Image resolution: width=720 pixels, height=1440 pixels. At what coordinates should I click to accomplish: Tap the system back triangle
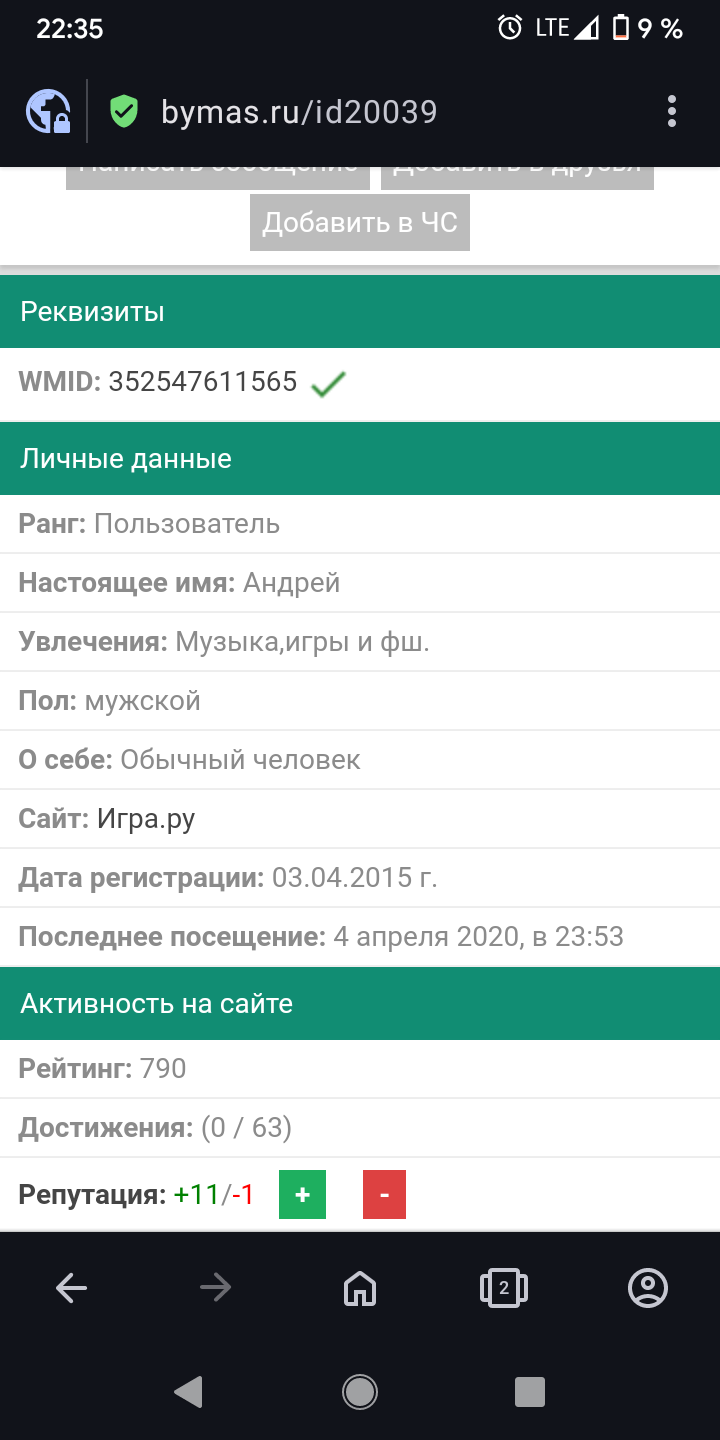point(188,1391)
